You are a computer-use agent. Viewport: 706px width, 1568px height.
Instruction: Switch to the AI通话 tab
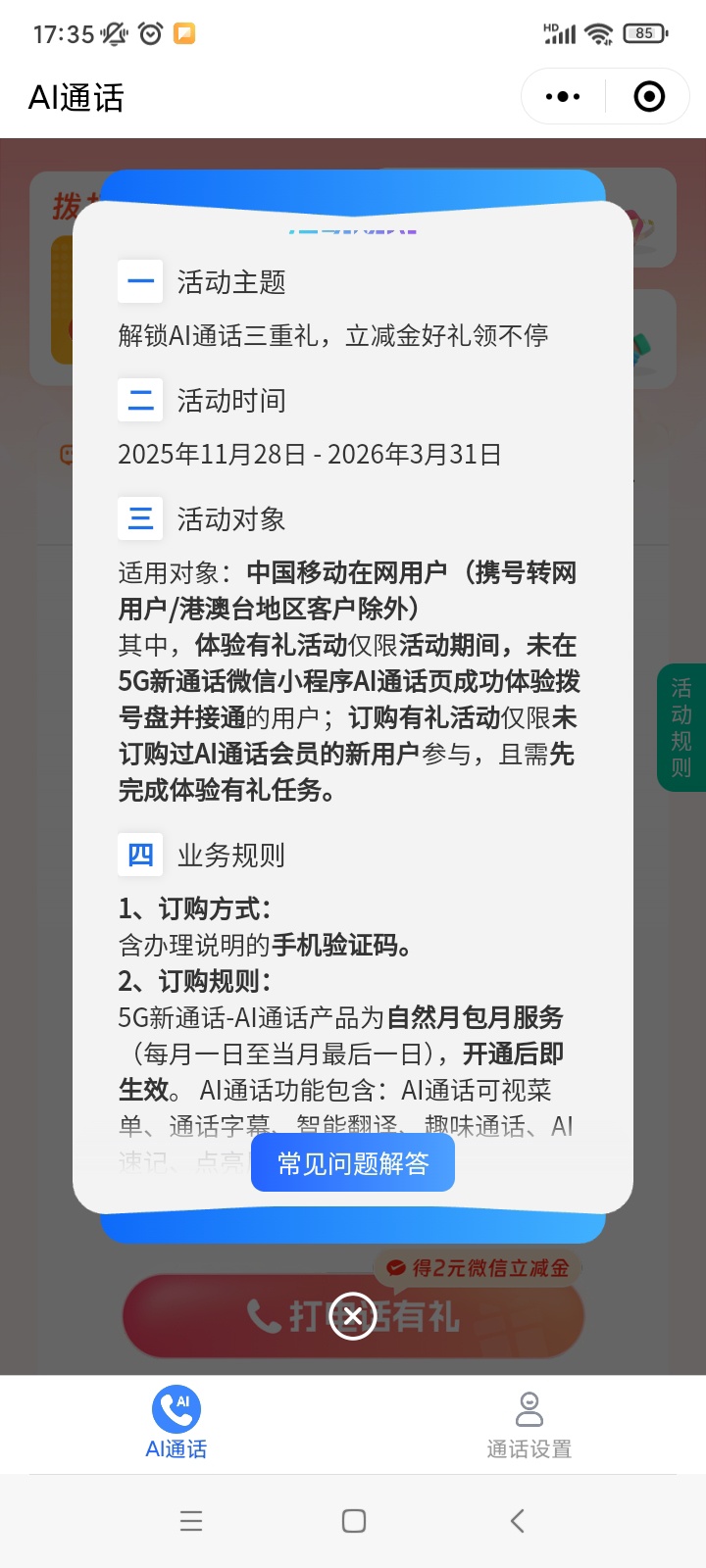tap(176, 1423)
